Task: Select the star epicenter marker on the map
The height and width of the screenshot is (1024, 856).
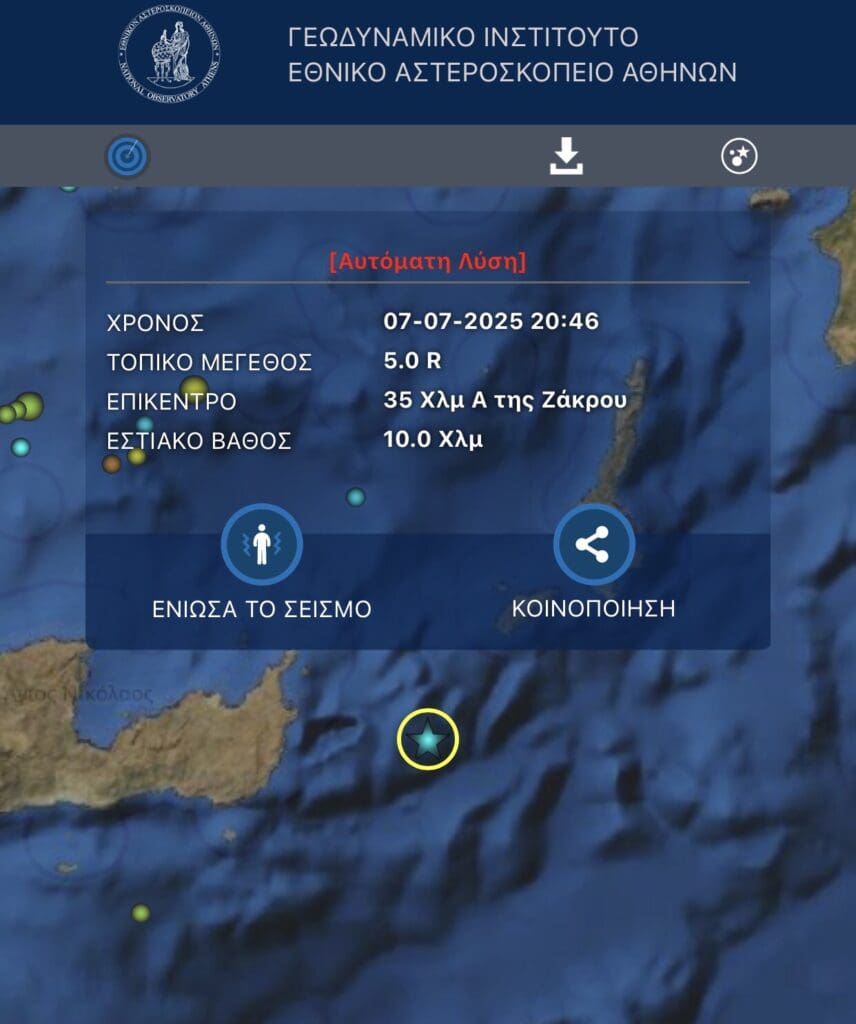Action: [x=428, y=740]
